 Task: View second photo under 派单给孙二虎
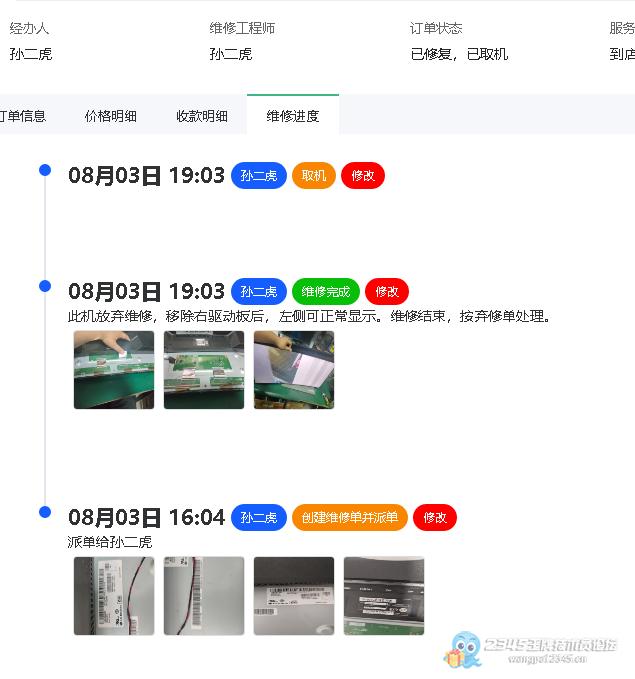pyautogui.click(x=204, y=596)
